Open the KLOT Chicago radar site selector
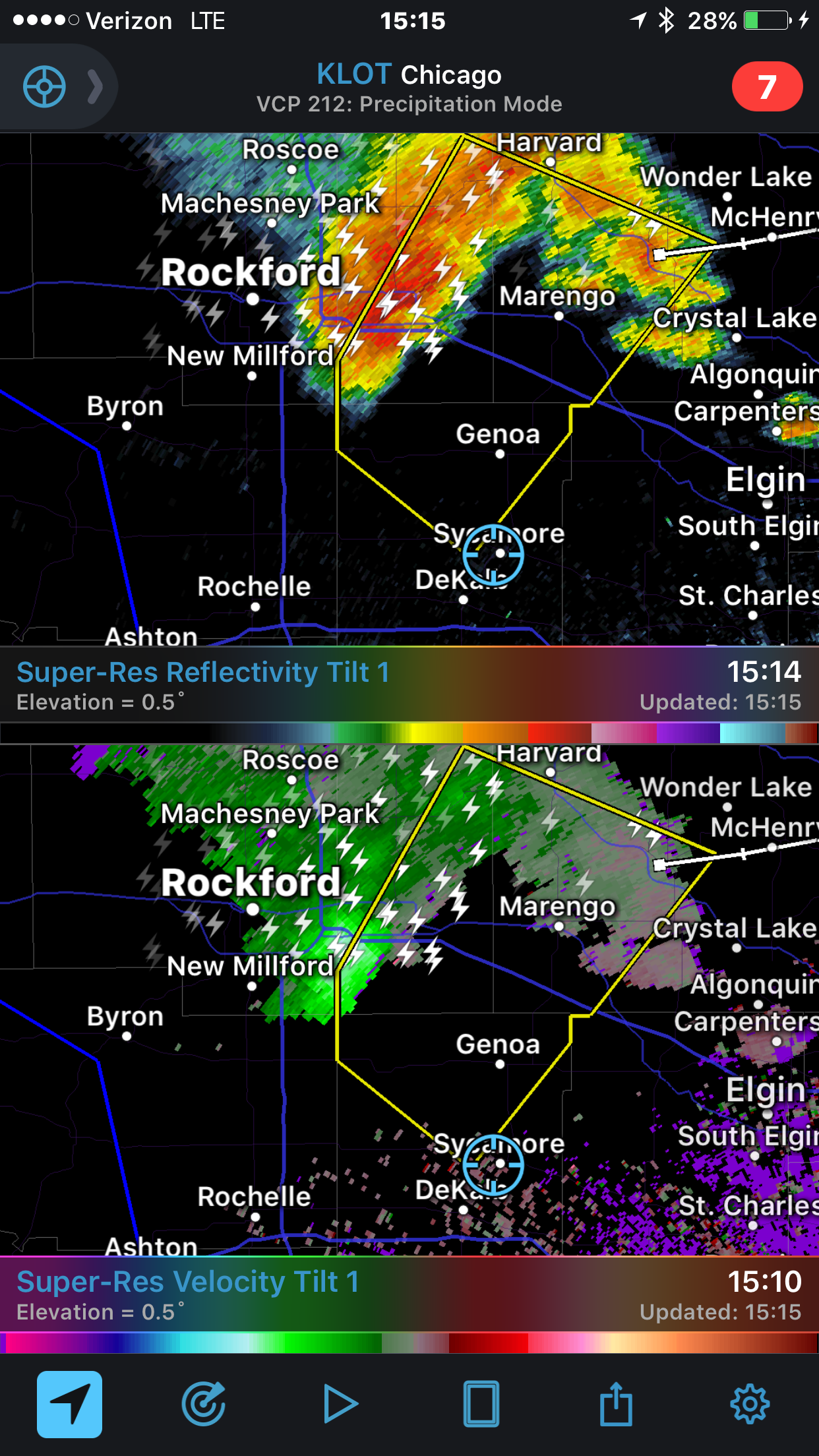Viewport: 819px width, 1456px height. click(x=409, y=75)
